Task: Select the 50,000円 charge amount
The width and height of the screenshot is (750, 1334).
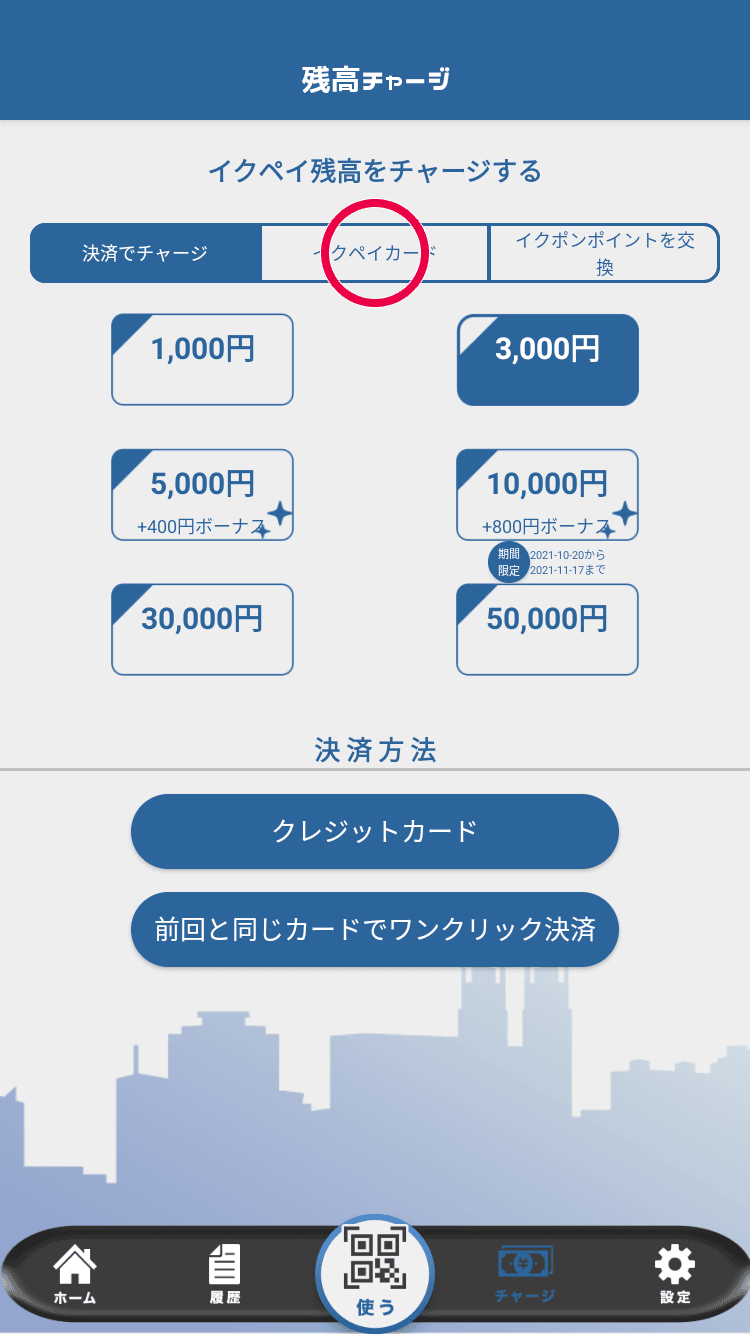Action: click(x=548, y=630)
